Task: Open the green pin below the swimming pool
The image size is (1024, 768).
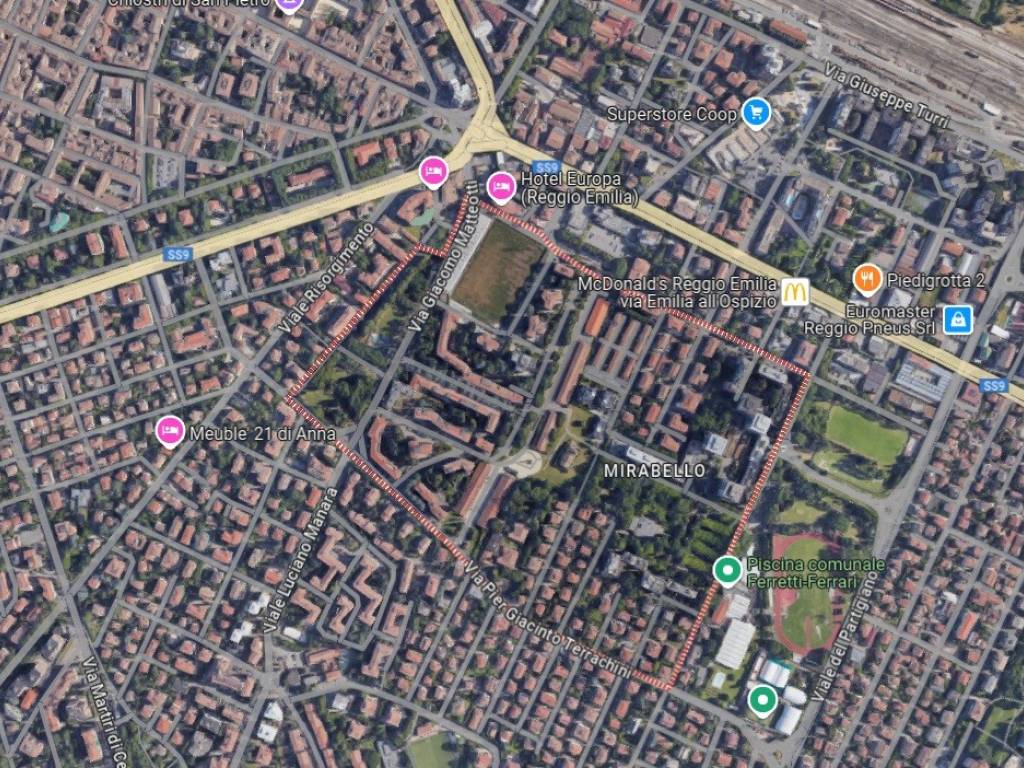Action: coord(763,700)
